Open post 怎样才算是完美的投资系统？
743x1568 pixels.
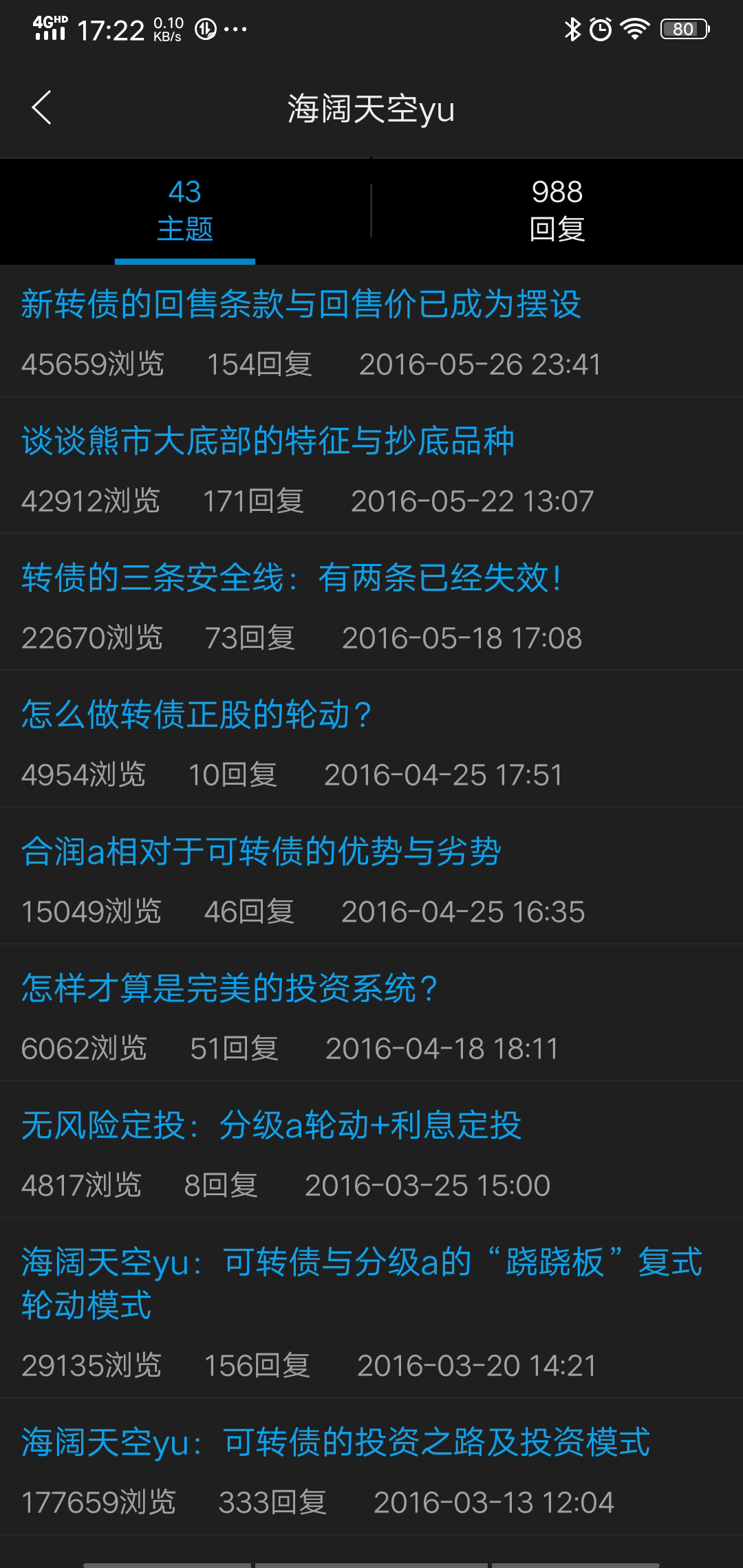(x=230, y=988)
